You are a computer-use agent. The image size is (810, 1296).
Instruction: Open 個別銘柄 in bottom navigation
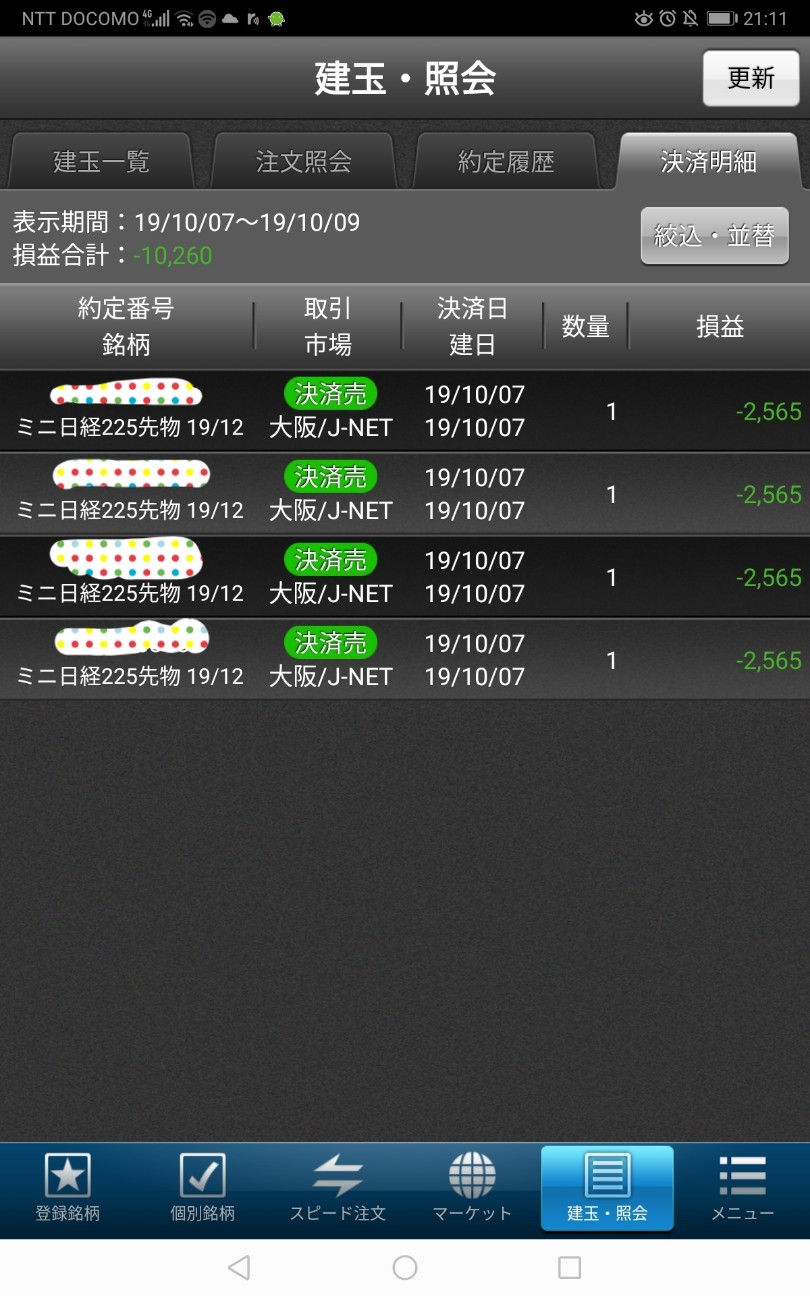[x=203, y=1188]
